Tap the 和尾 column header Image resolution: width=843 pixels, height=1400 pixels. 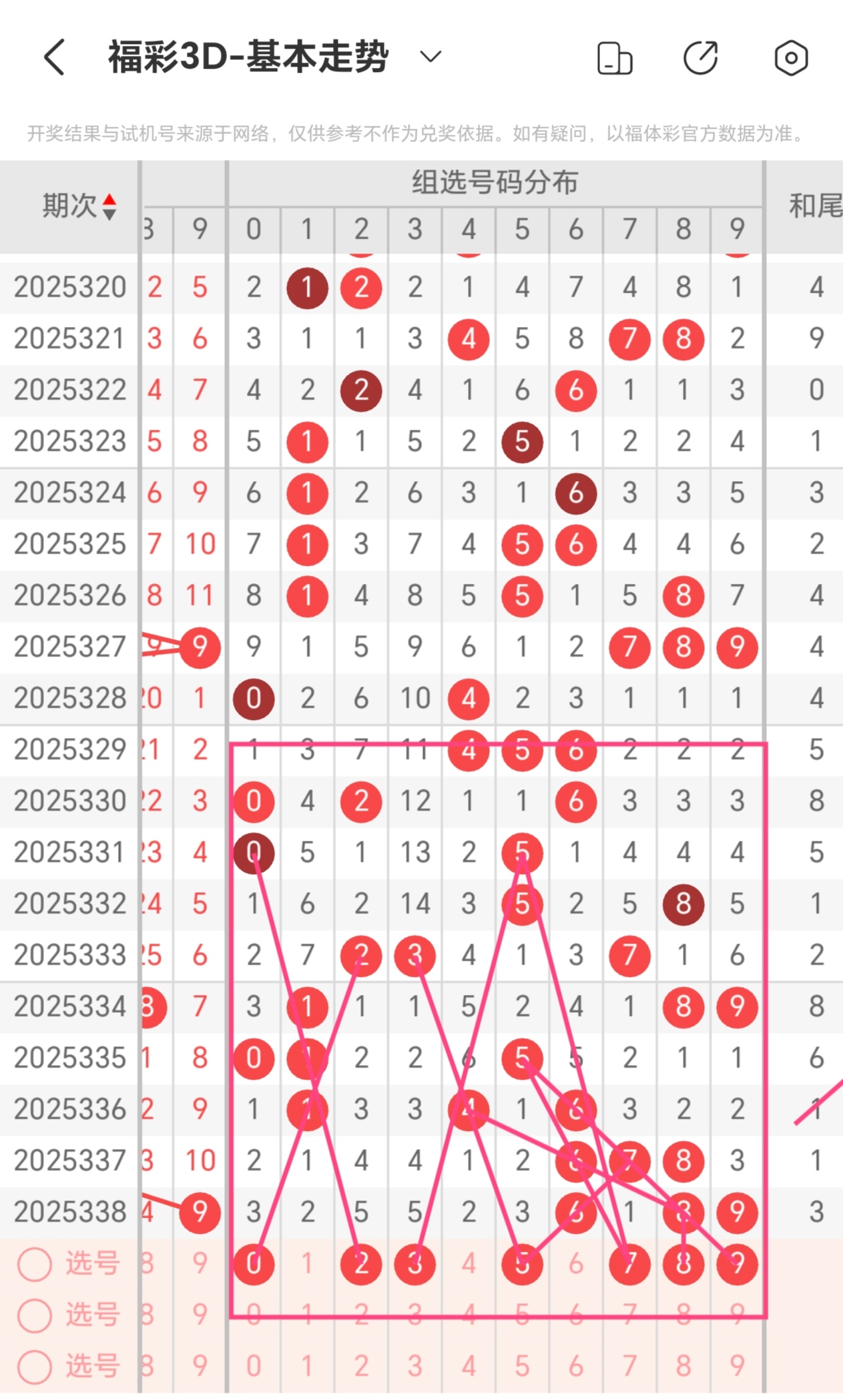(x=816, y=204)
